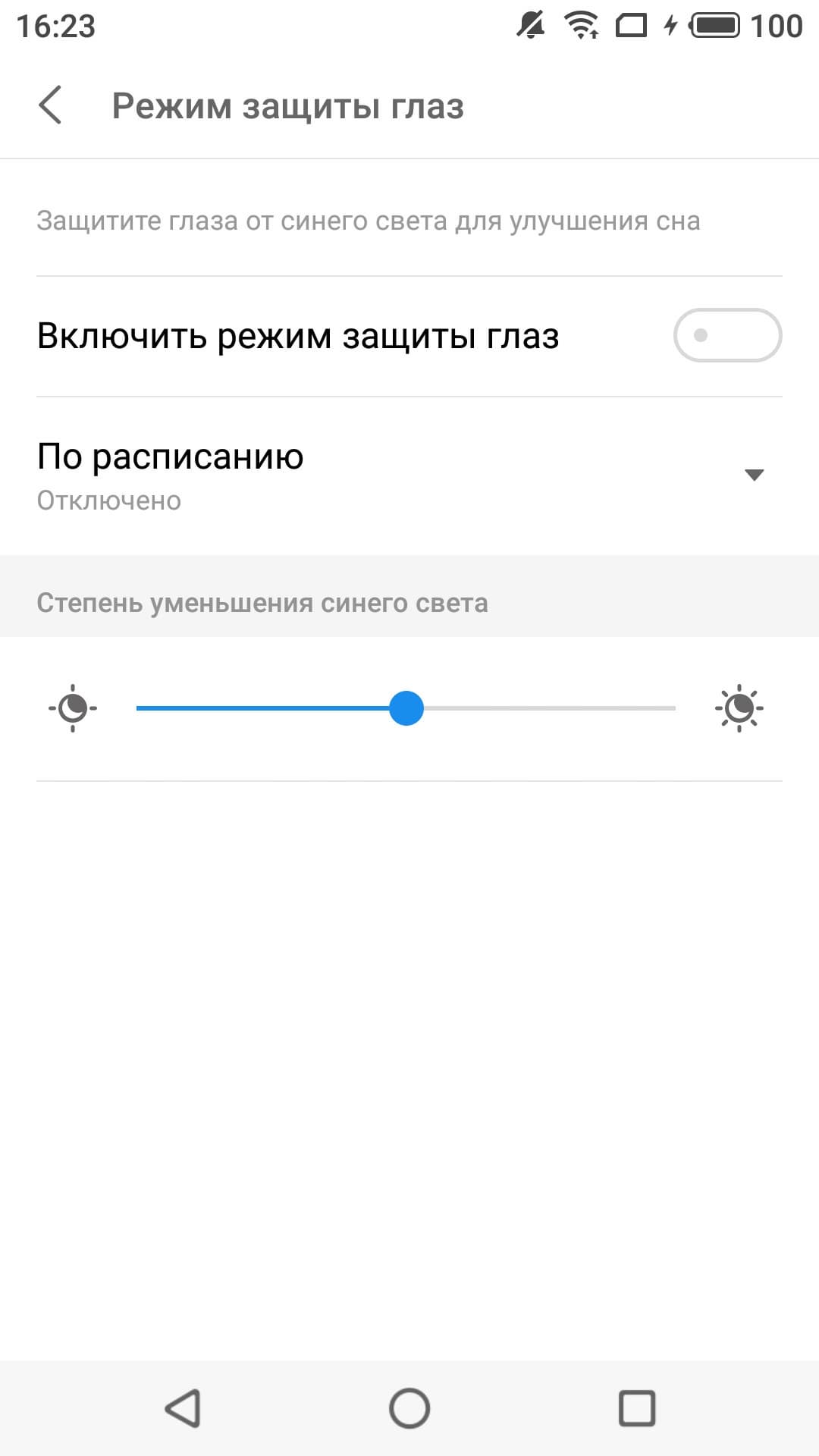The width and height of the screenshot is (819, 1456).
Task: Tap the system home button
Action: pos(409,1408)
